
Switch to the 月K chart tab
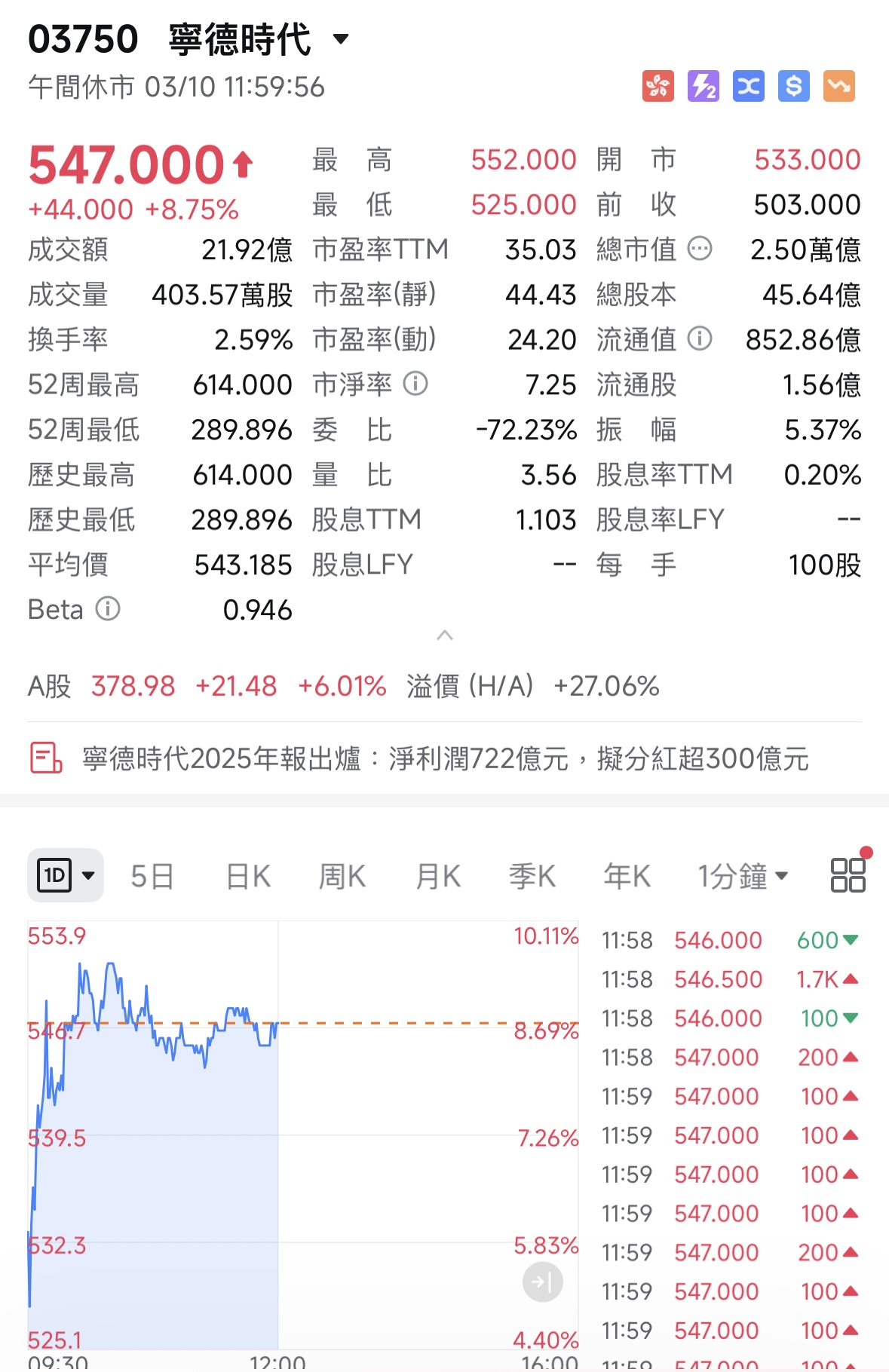437,875
